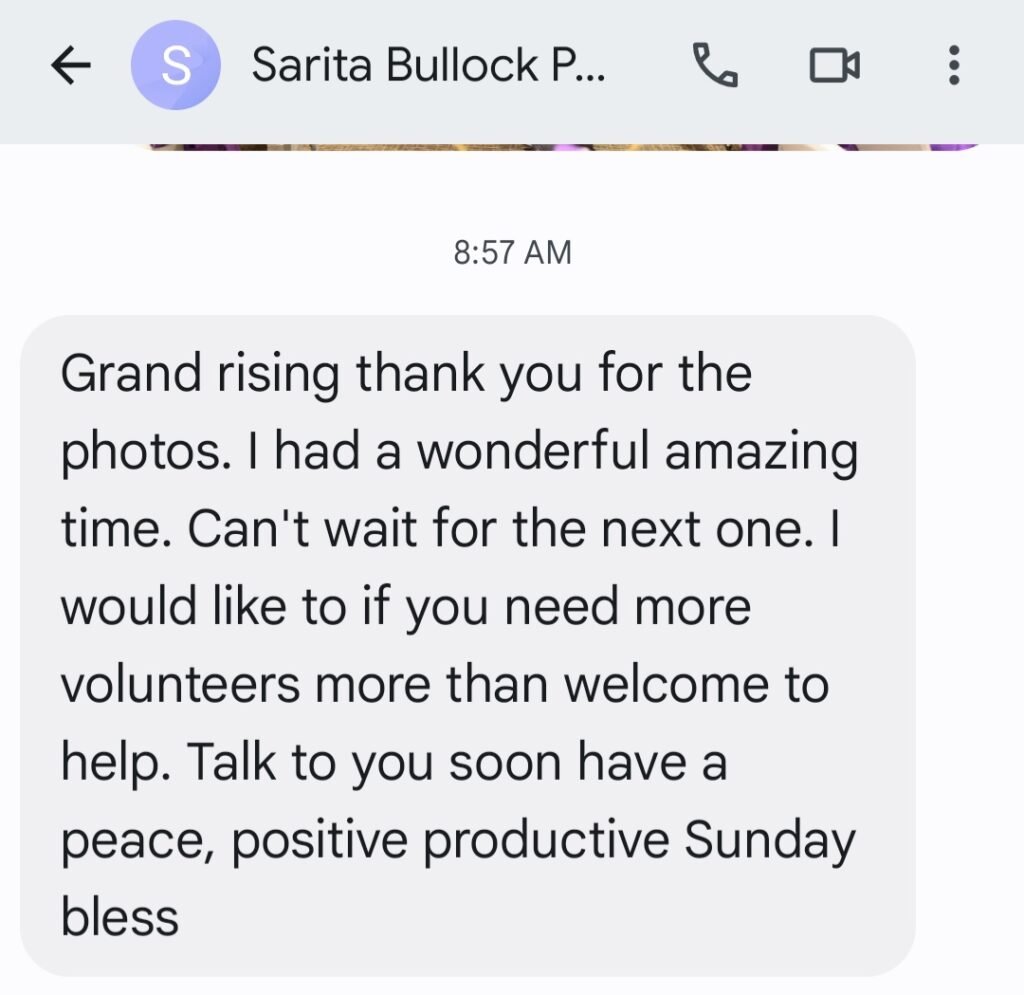Start a voice call with Sarita
The image size is (1024, 995).
click(x=715, y=67)
